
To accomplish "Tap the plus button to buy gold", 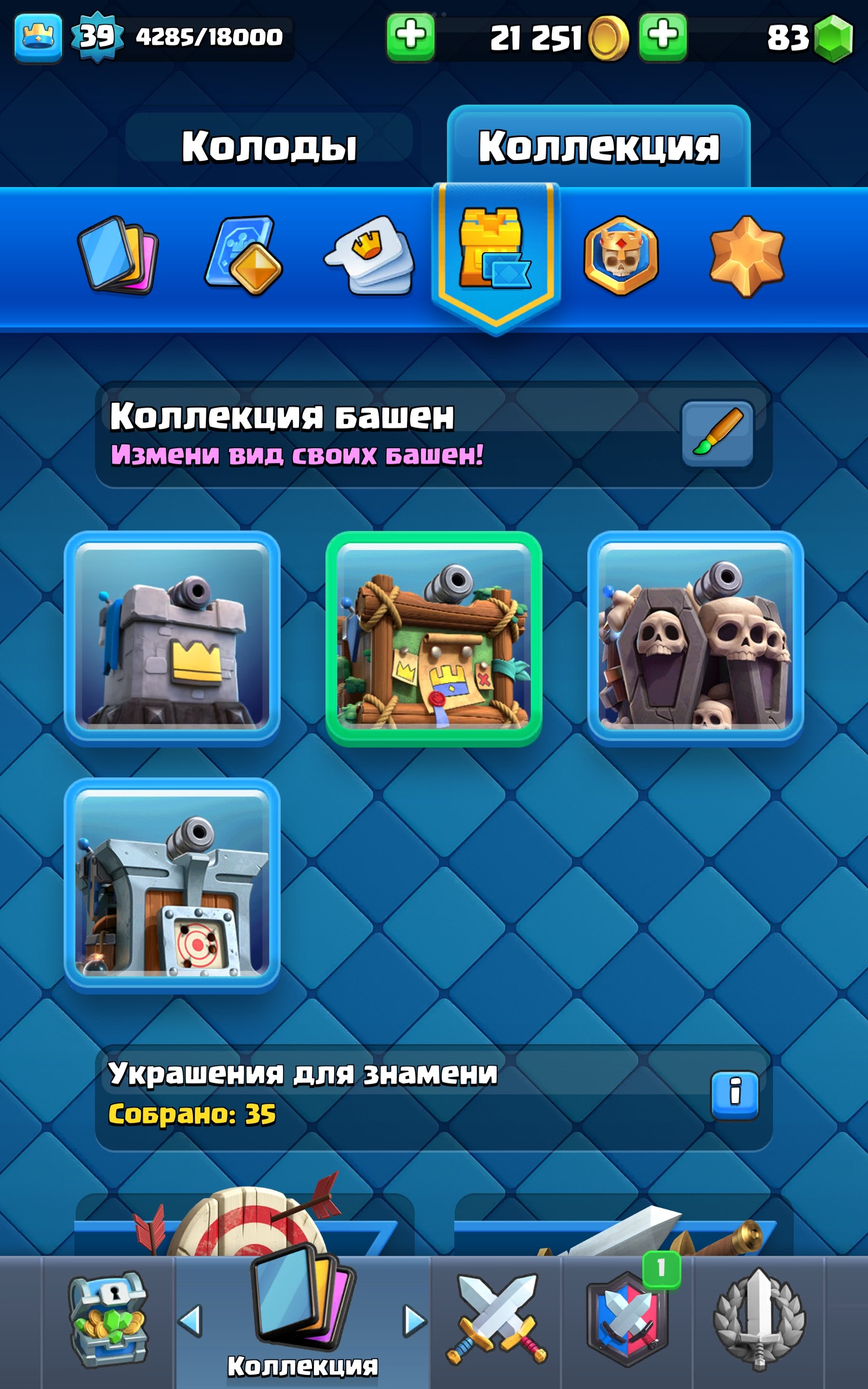I will (410, 37).
